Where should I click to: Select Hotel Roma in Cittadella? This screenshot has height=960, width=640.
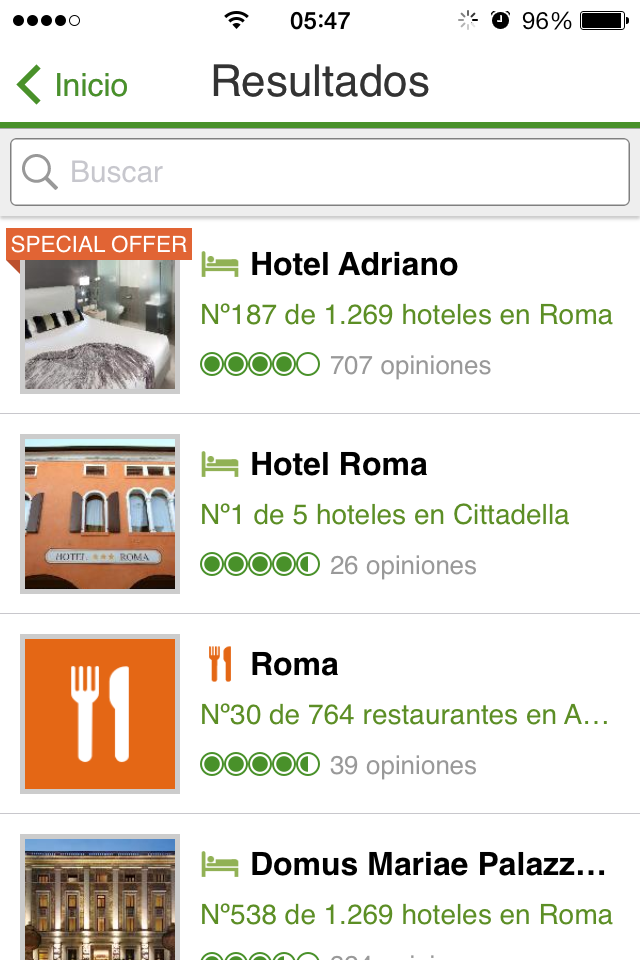pyautogui.click(x=339, y=465)
